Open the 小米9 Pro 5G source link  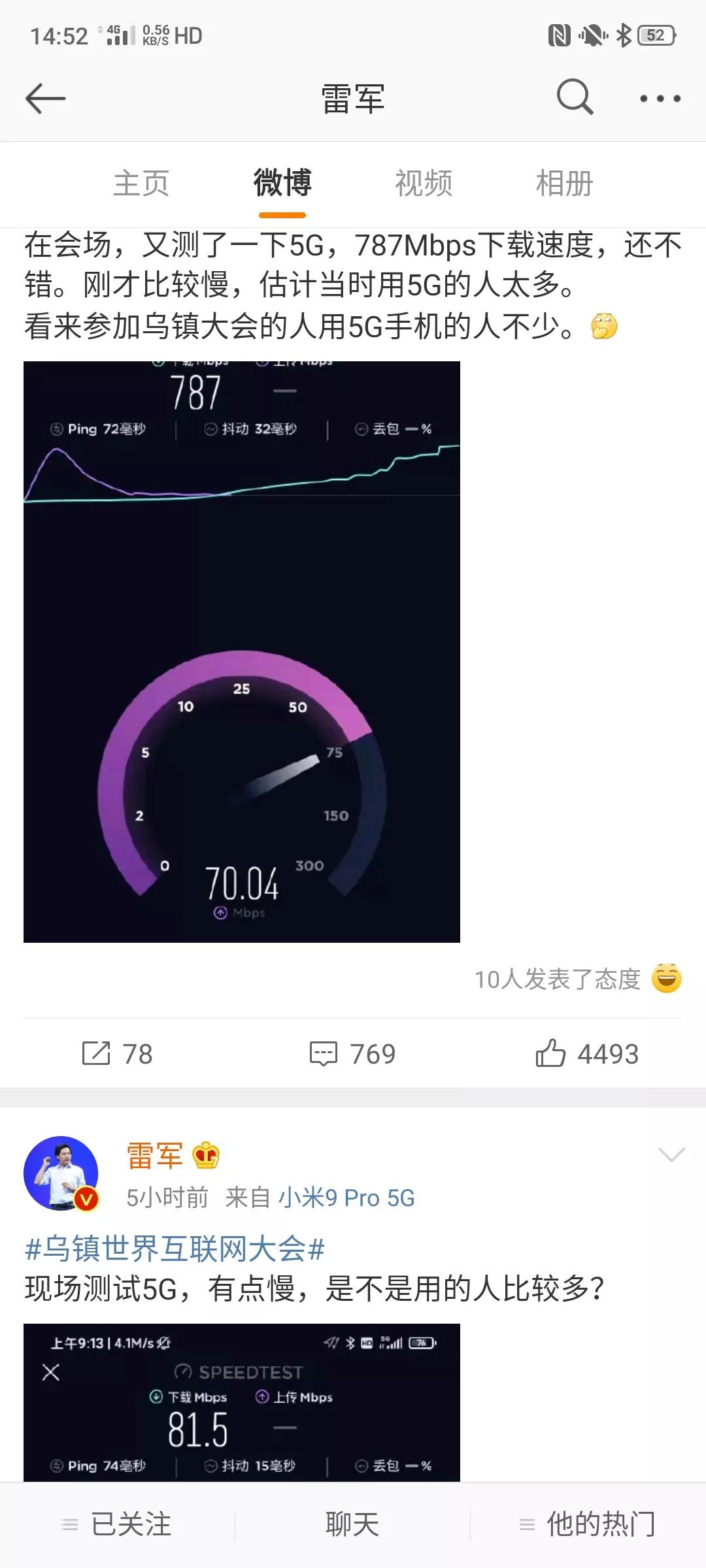[x=346, y=1198]
